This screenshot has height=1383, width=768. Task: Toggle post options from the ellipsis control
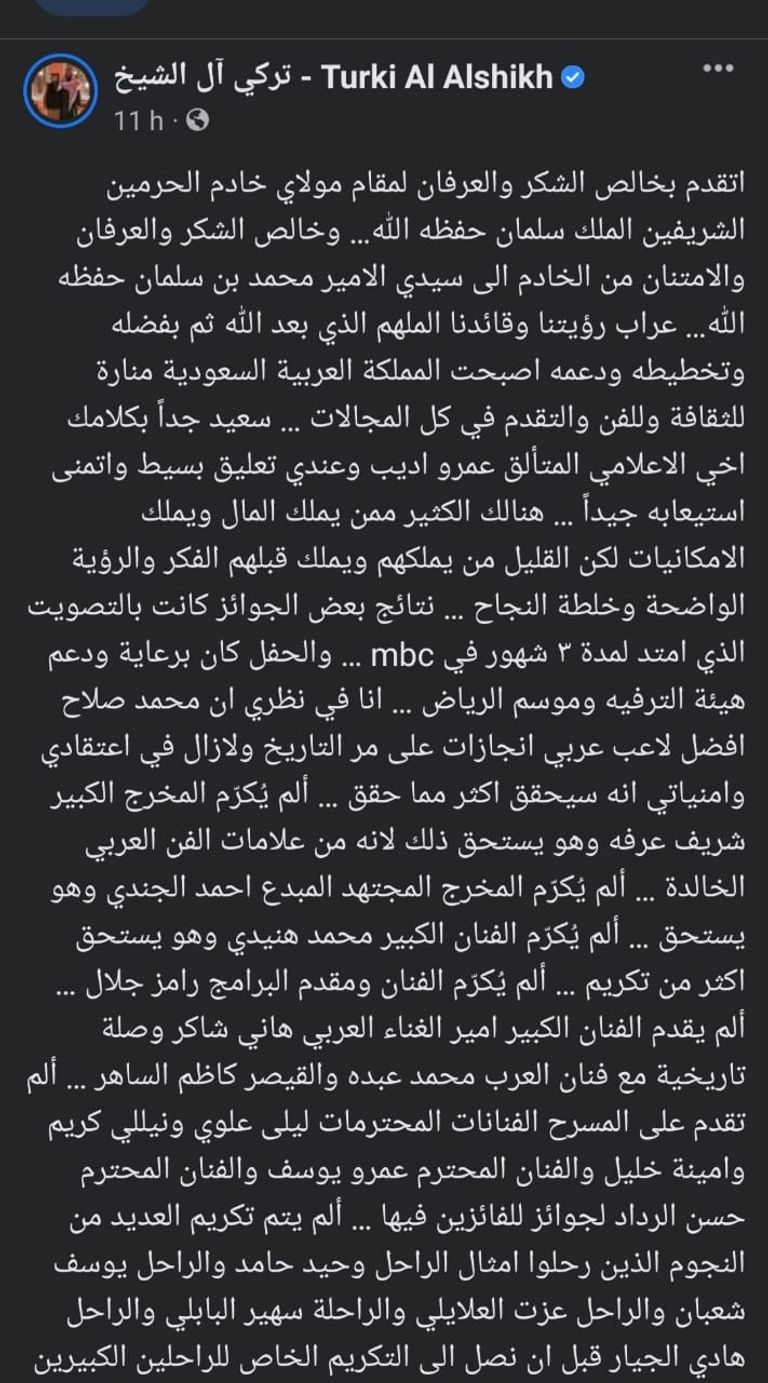pos(718,68)
